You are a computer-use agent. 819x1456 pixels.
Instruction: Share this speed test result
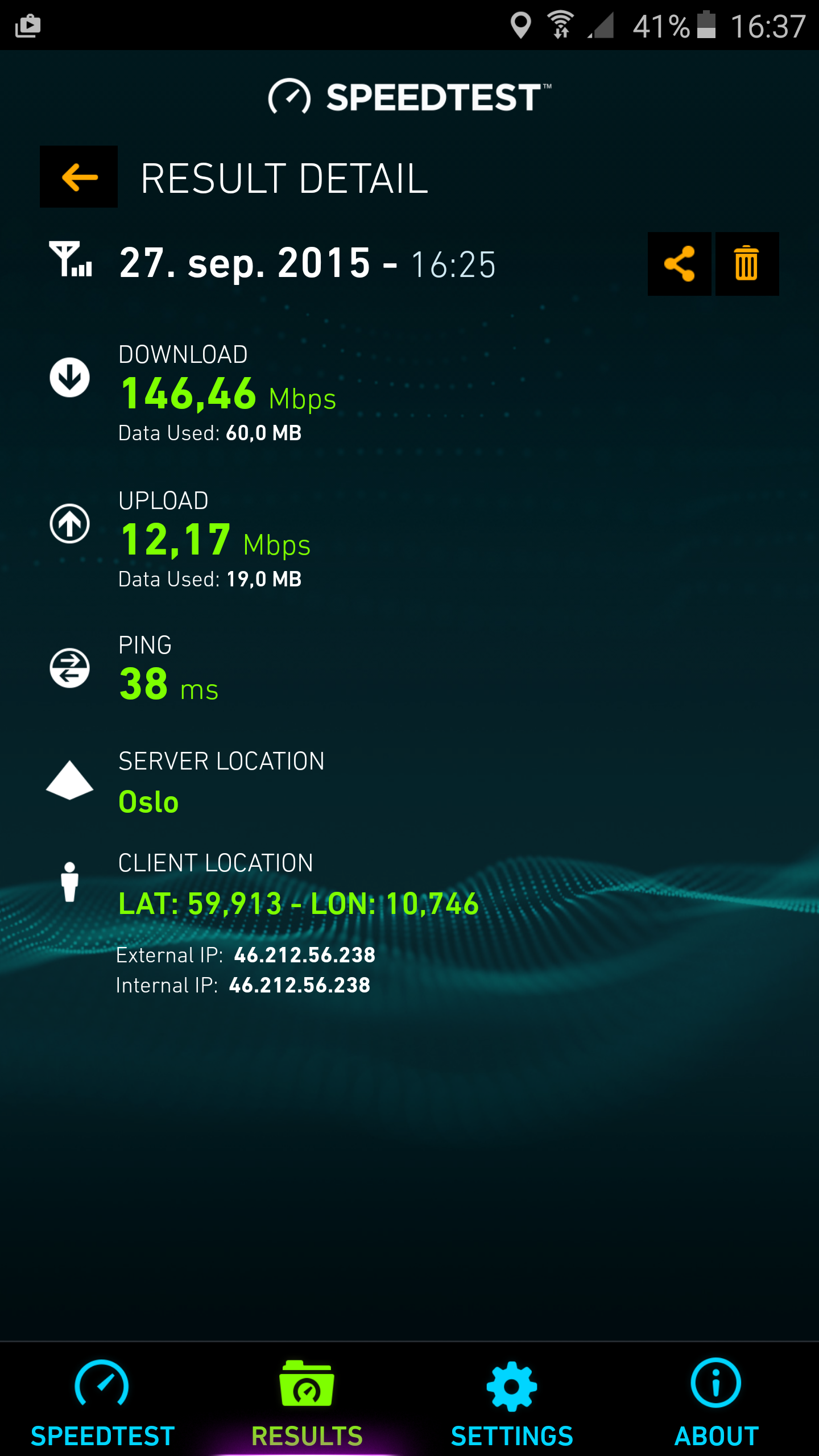coord(679,264)
